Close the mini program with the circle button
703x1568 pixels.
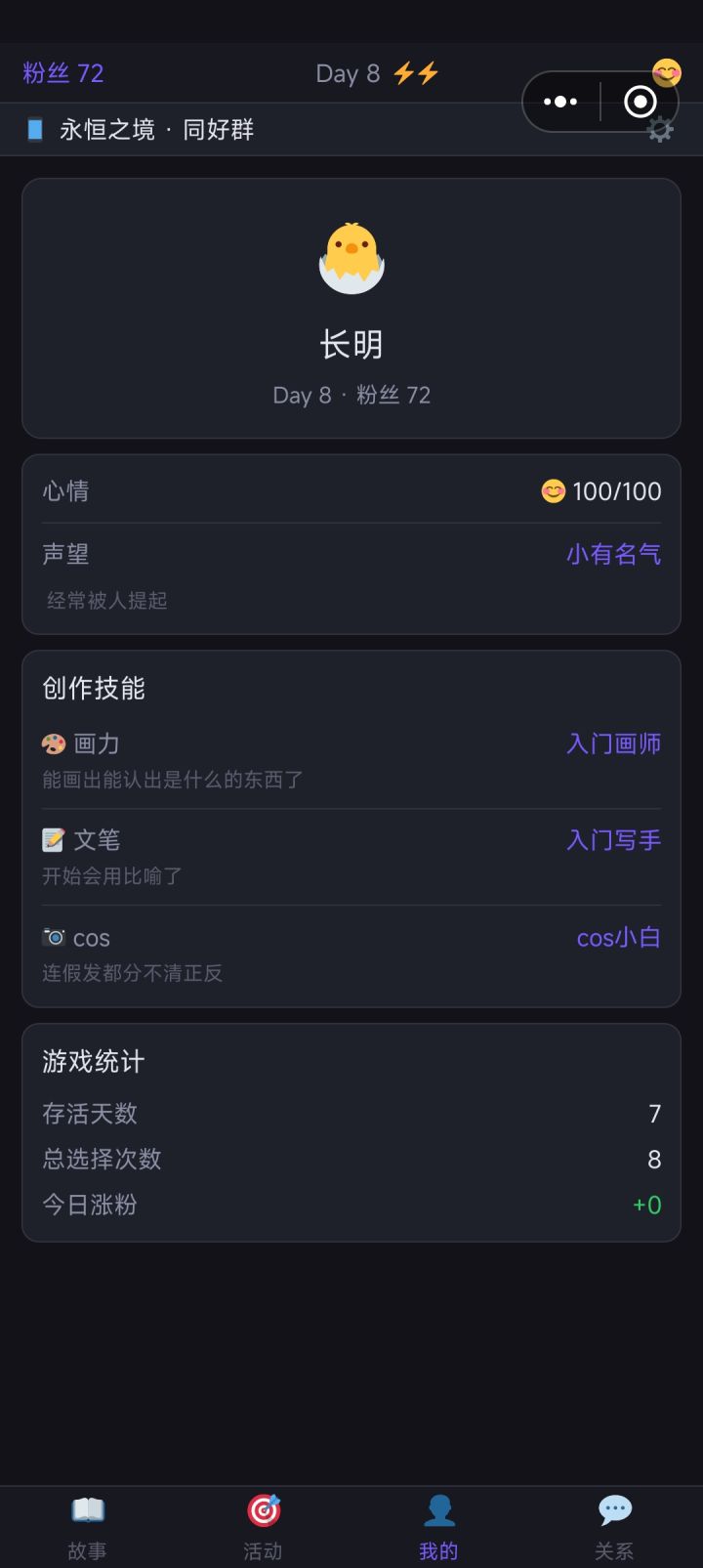(x=640, y=101)
